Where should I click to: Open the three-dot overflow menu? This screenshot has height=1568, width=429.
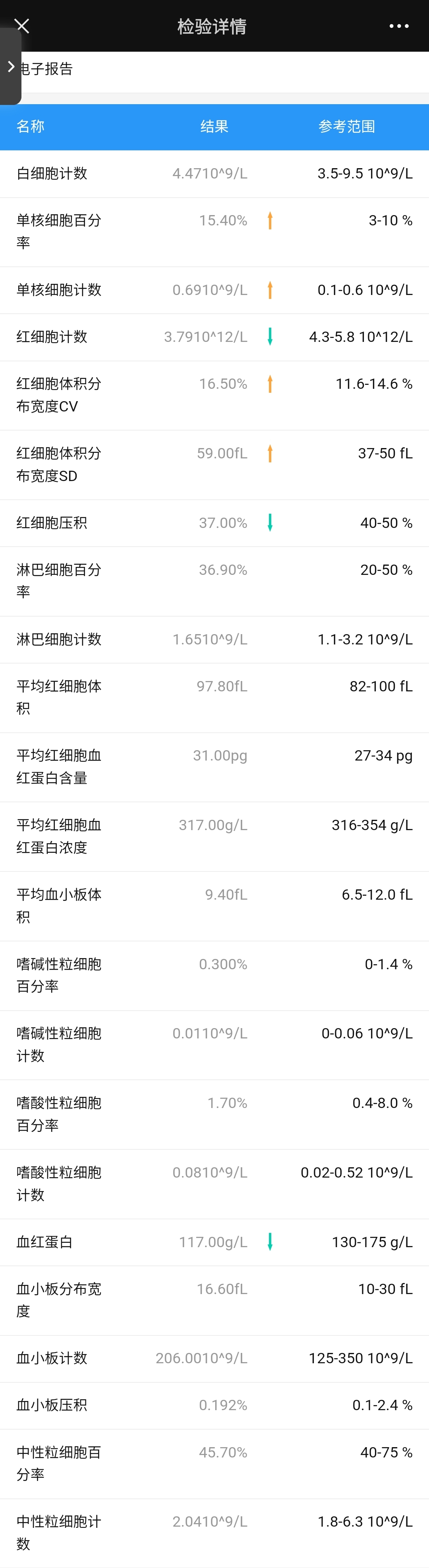[x=398, y=26]
